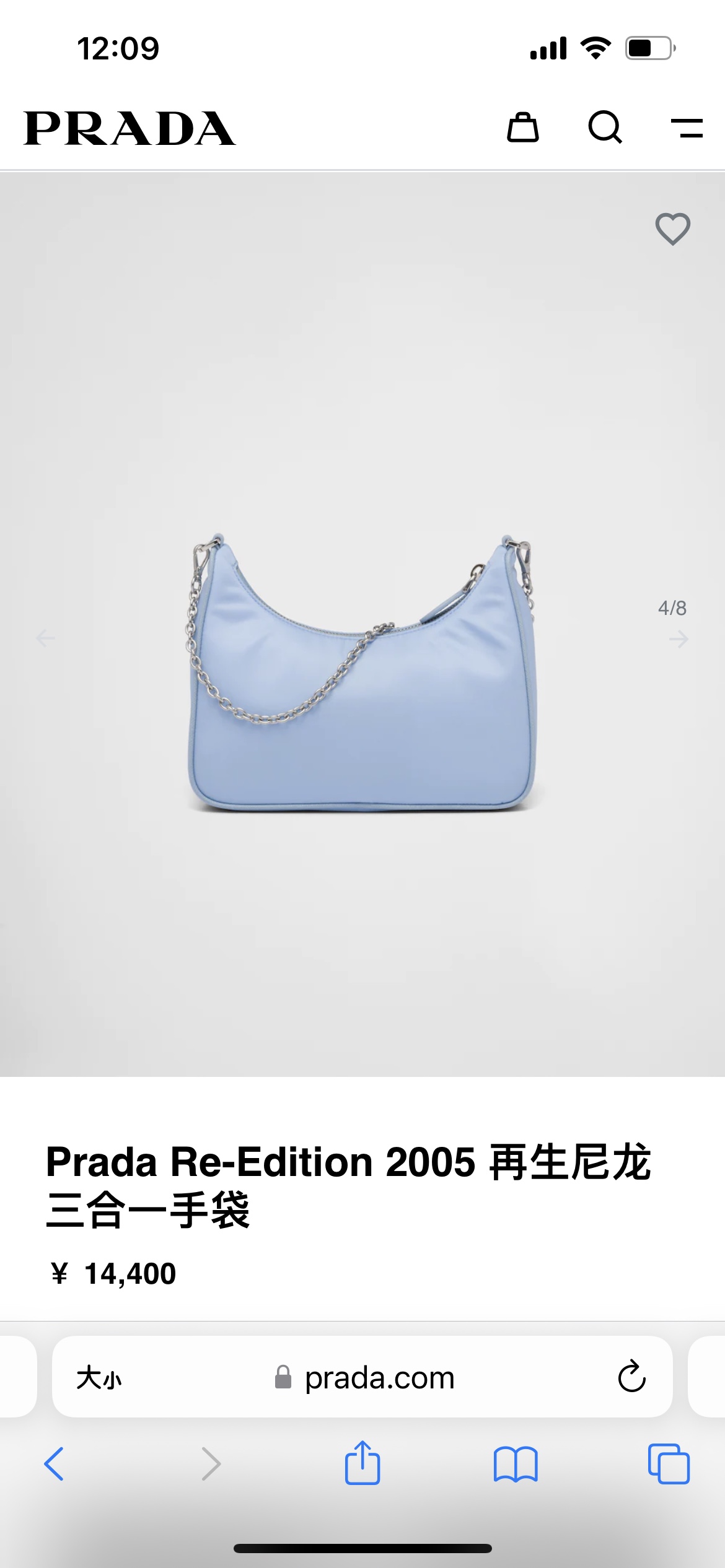
Task: Open the shopping bag
Action: 523,128
